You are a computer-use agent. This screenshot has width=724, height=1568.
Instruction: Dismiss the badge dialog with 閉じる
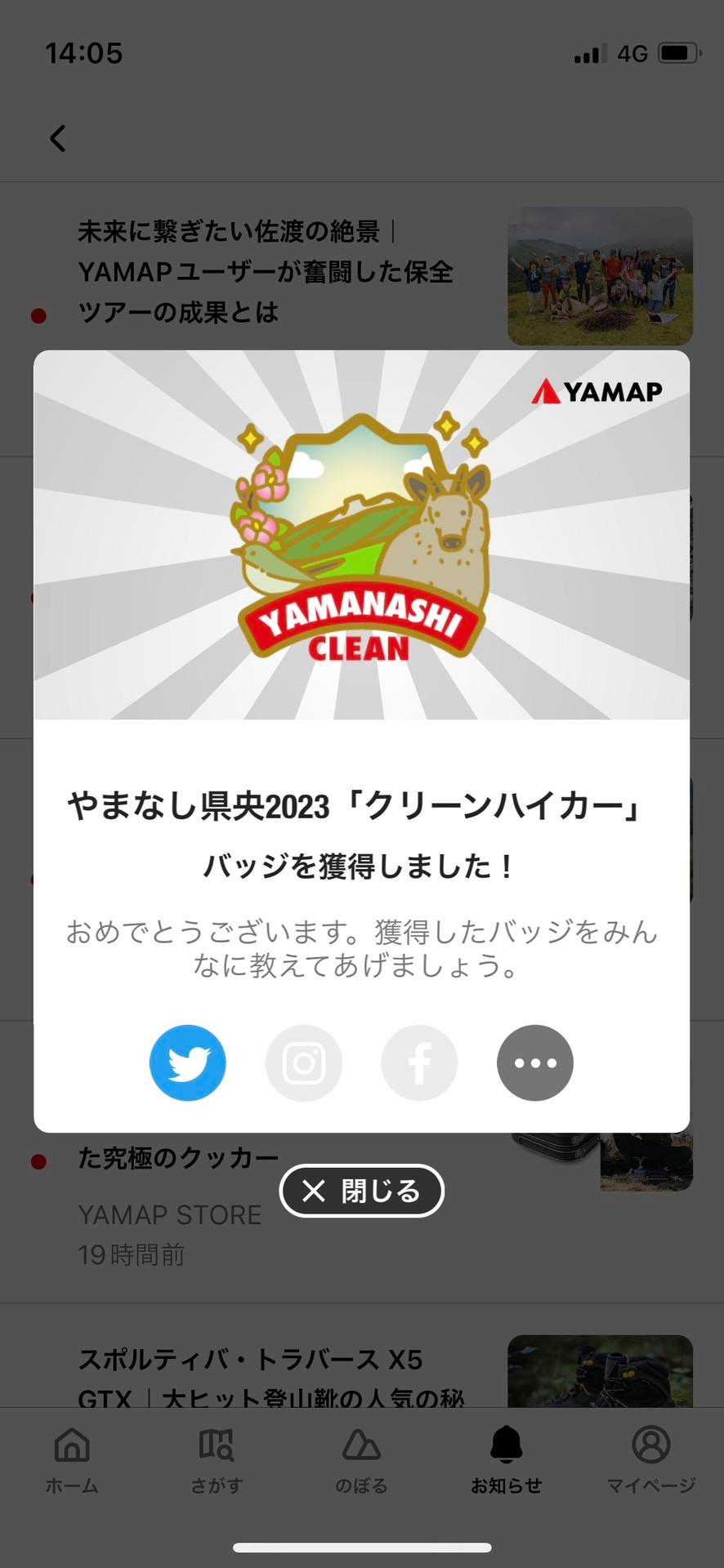tap(361, 1191)
